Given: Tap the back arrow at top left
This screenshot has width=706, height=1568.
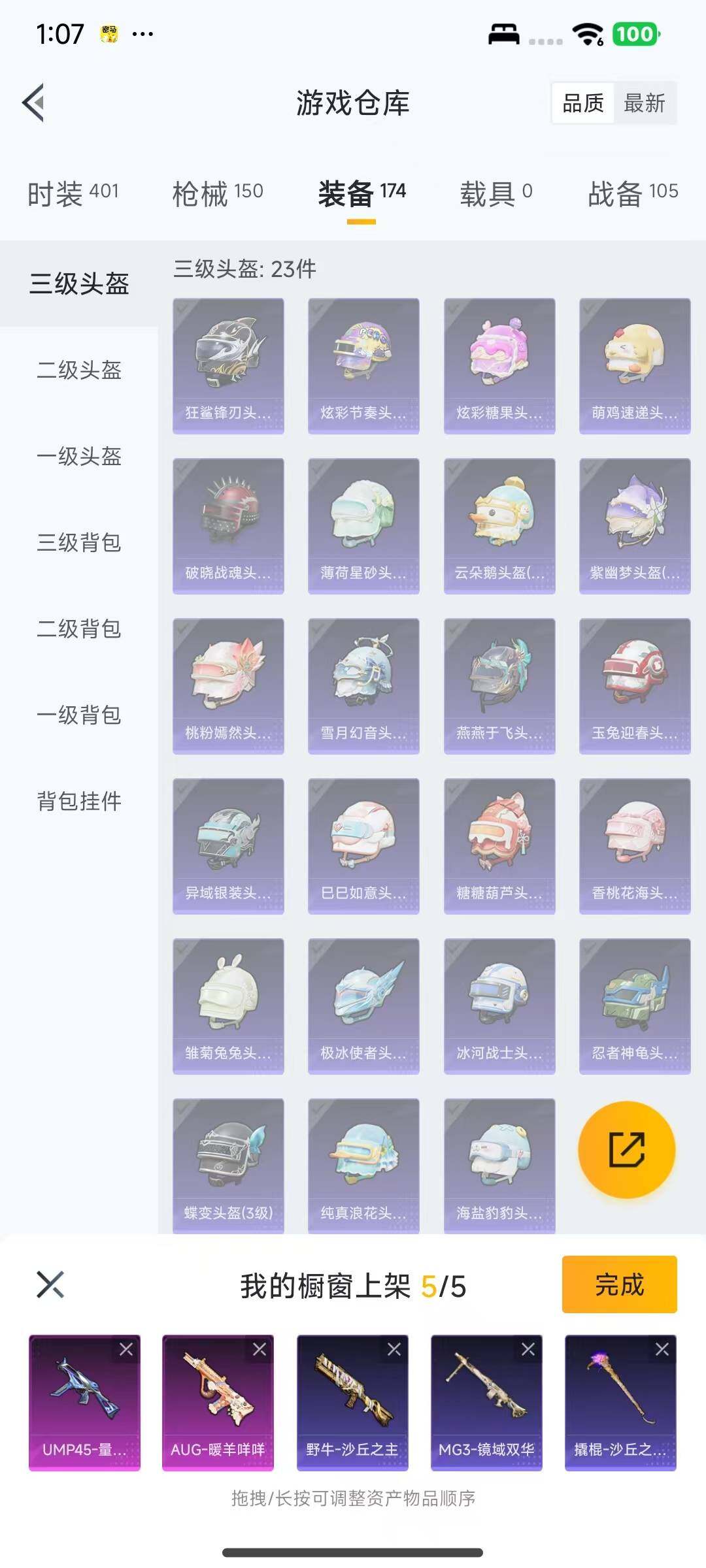Looking at the screenshot, I should point(33,102).
